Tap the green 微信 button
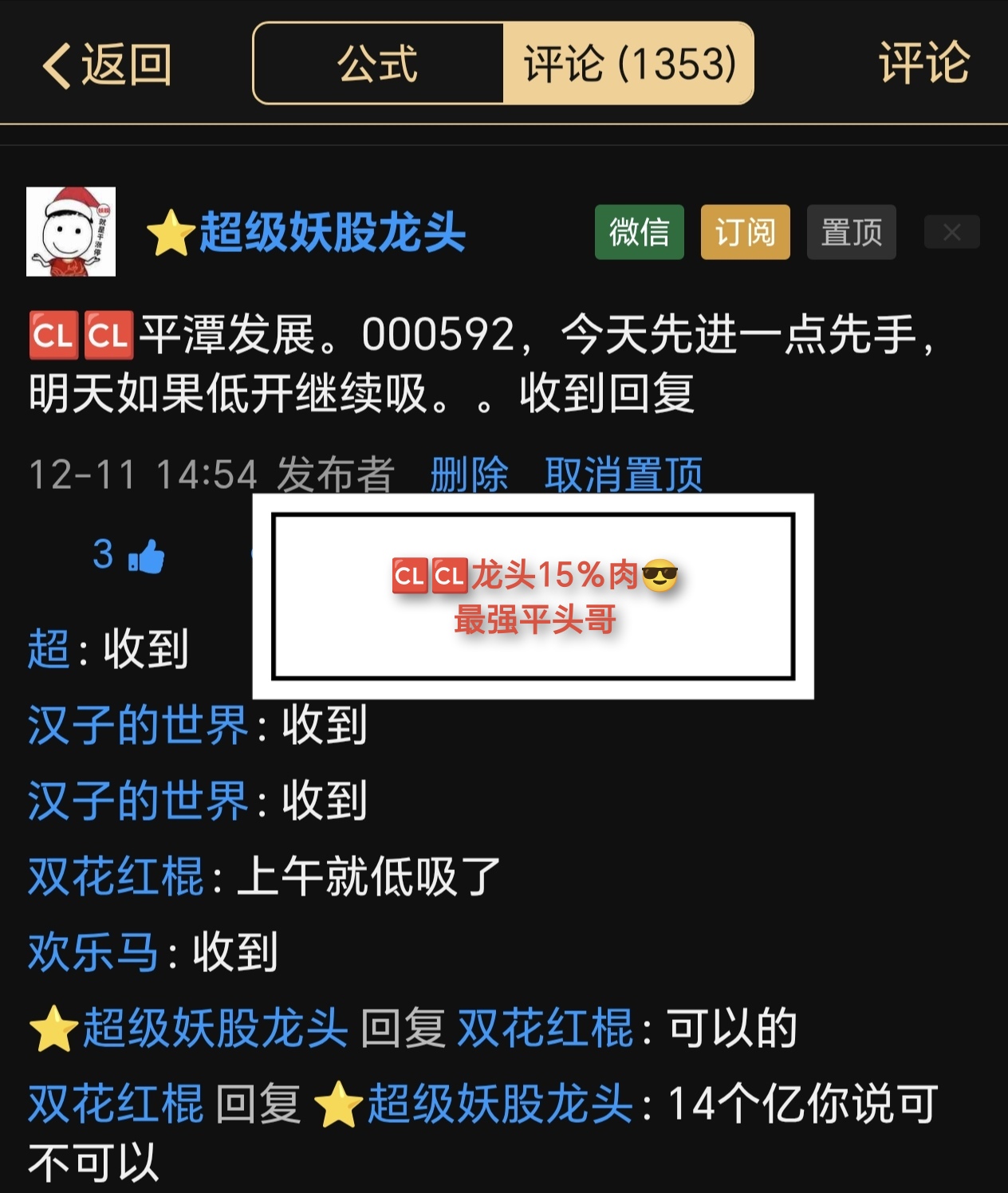This screenshot has height=1193, width=1008. [639, 232]
